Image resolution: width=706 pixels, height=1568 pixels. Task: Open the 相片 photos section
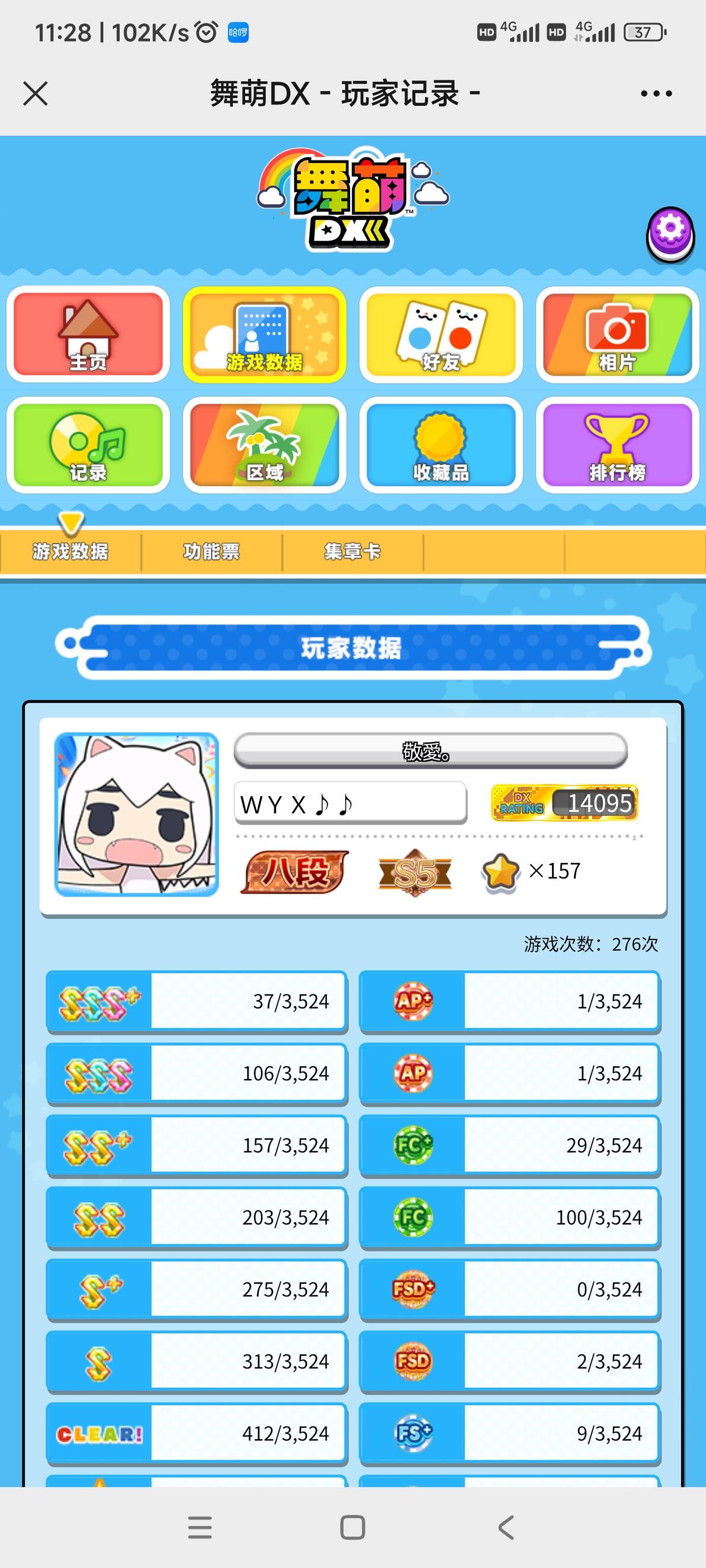click(x=617, y=334)
